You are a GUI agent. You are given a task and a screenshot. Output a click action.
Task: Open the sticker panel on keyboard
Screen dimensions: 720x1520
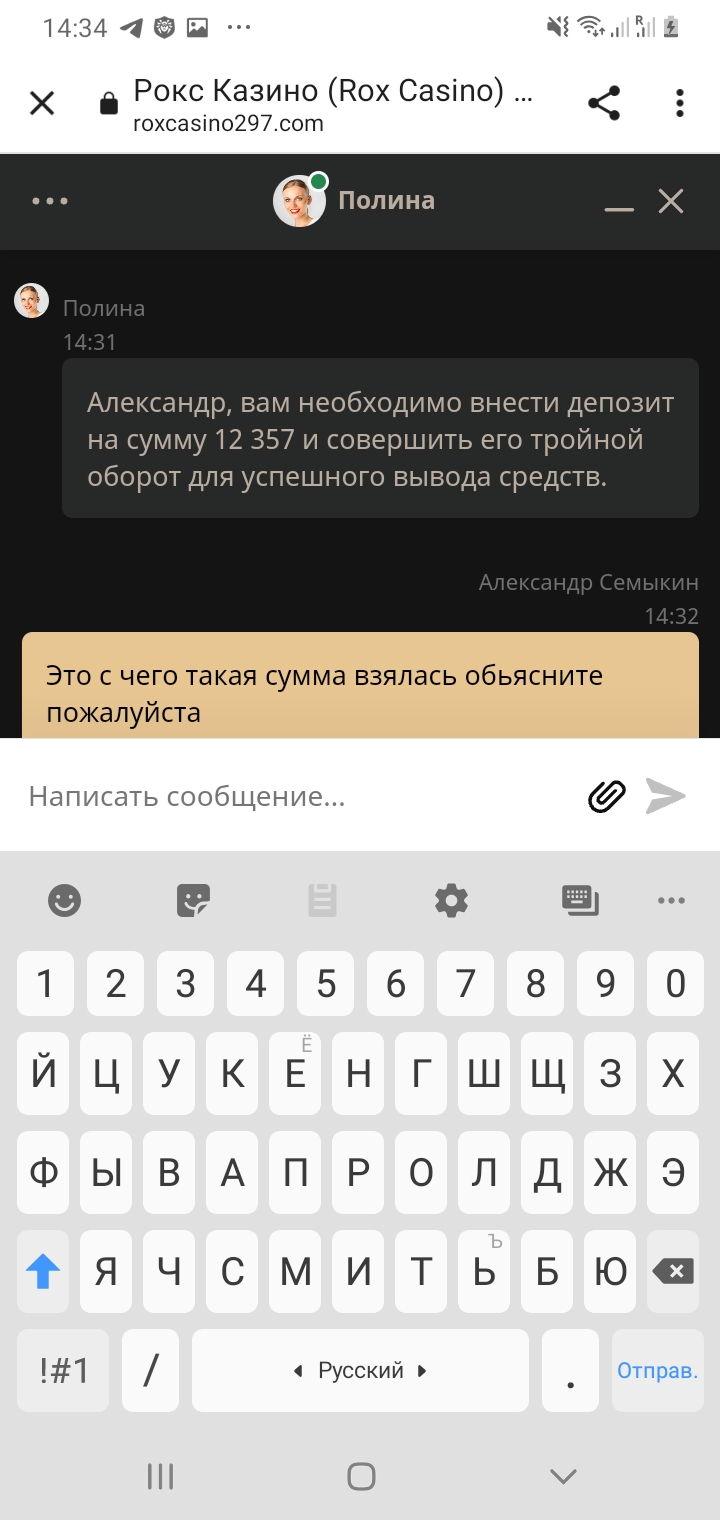pyautogui.click(x=193, y=901)
